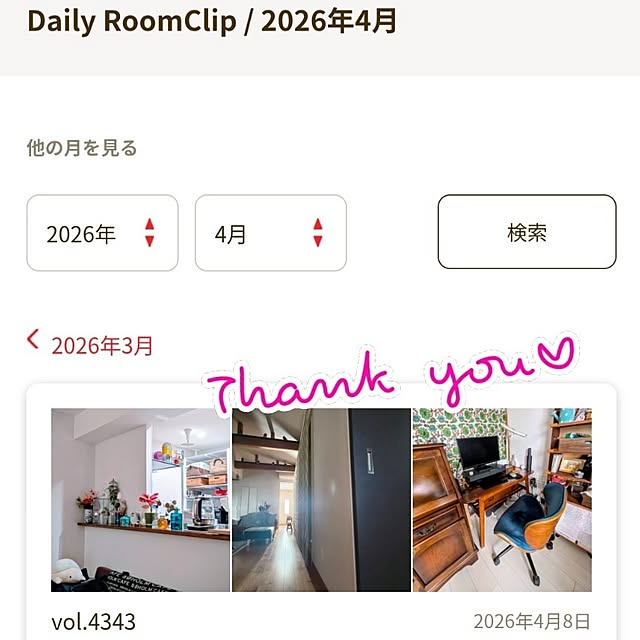640x640 pixels.
Task: Tap the 検索 button
Action: coord(526,232)
